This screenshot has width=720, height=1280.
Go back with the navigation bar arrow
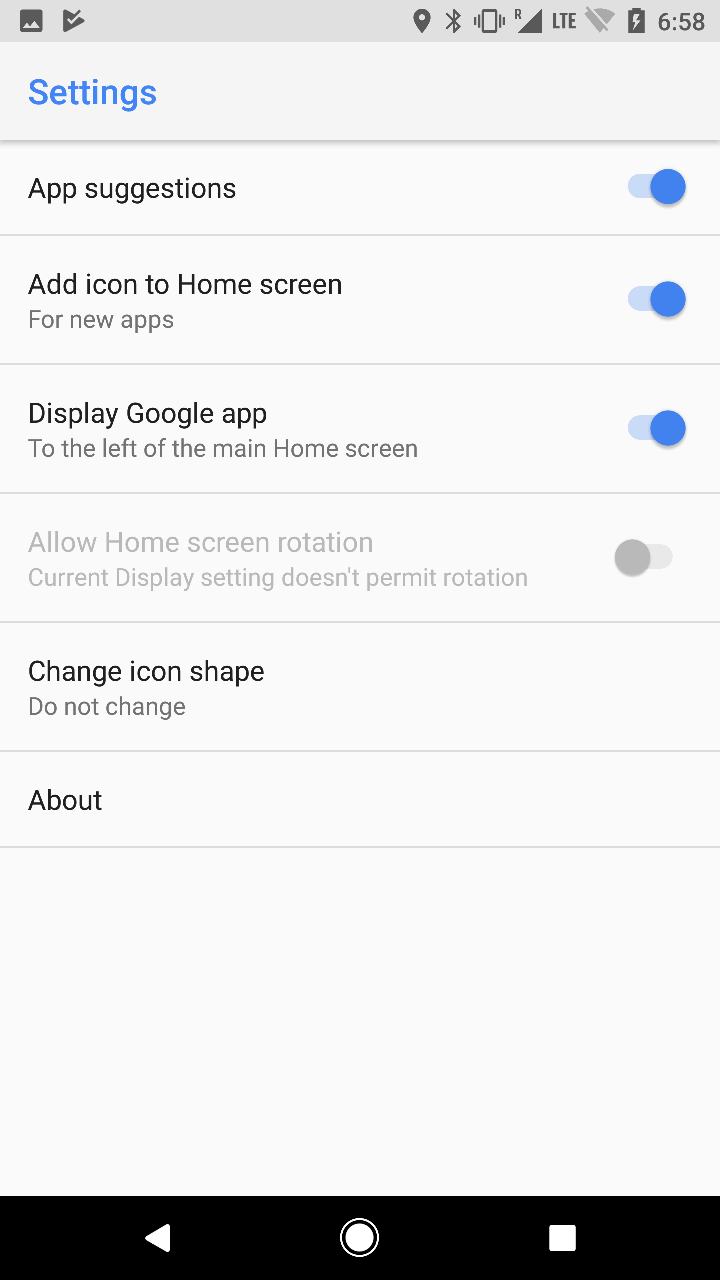click(157, 1238)
